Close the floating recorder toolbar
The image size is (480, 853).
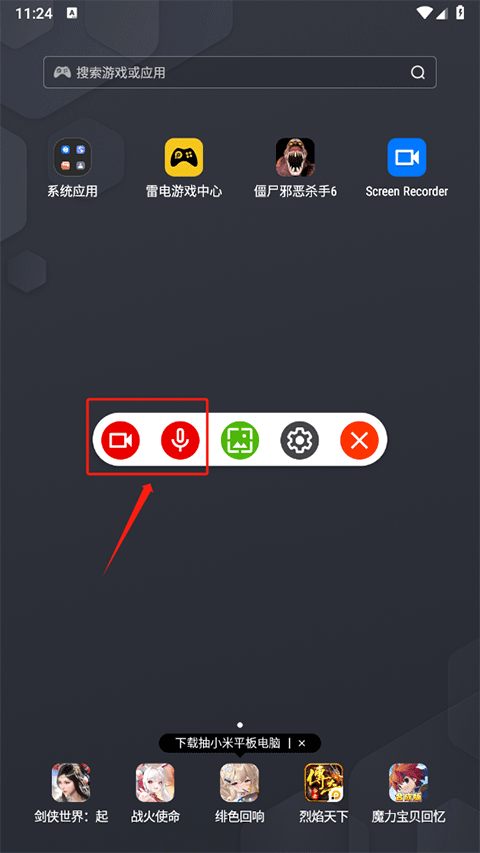[359, 440]
